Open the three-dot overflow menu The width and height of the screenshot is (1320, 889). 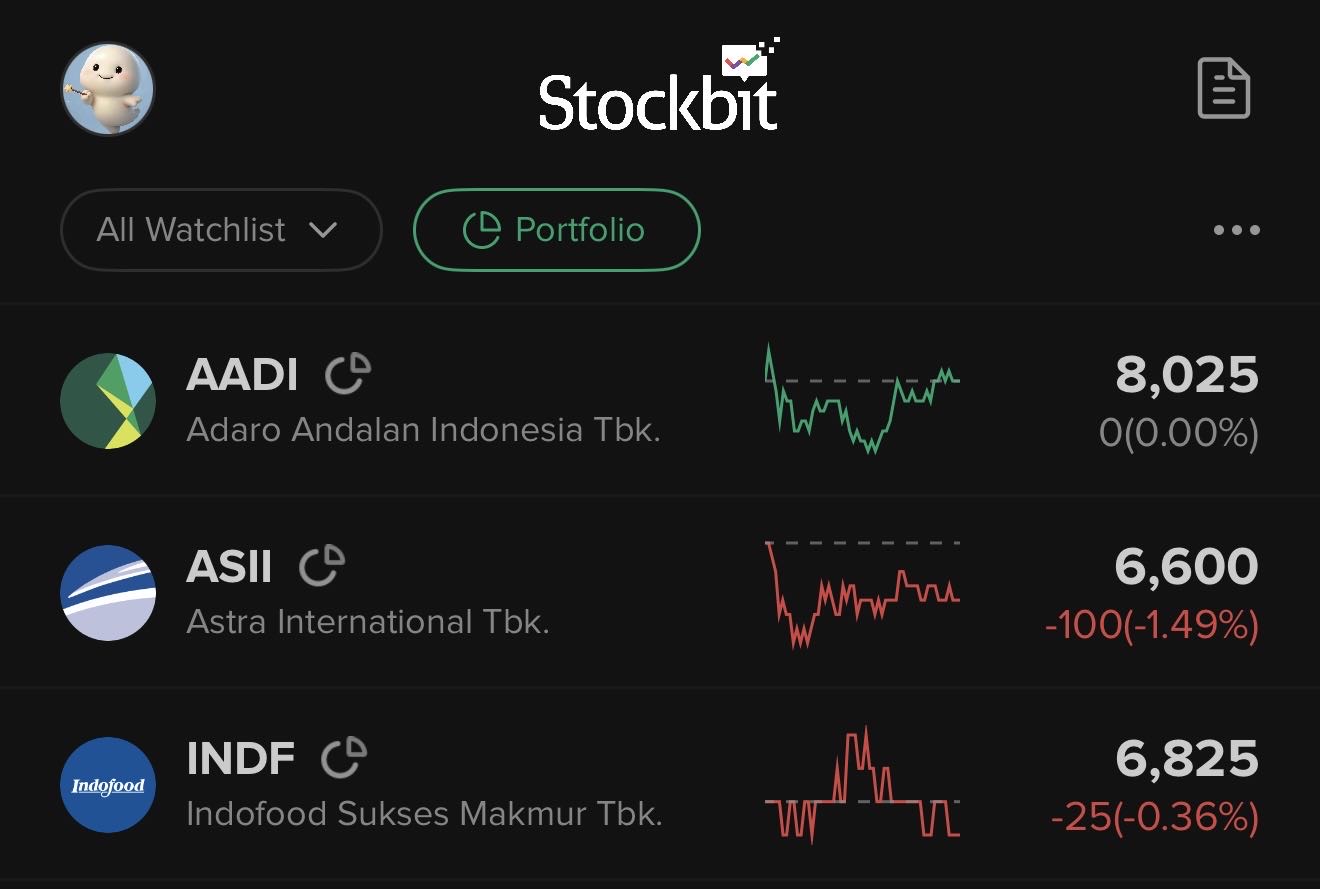click(1236, 230)
